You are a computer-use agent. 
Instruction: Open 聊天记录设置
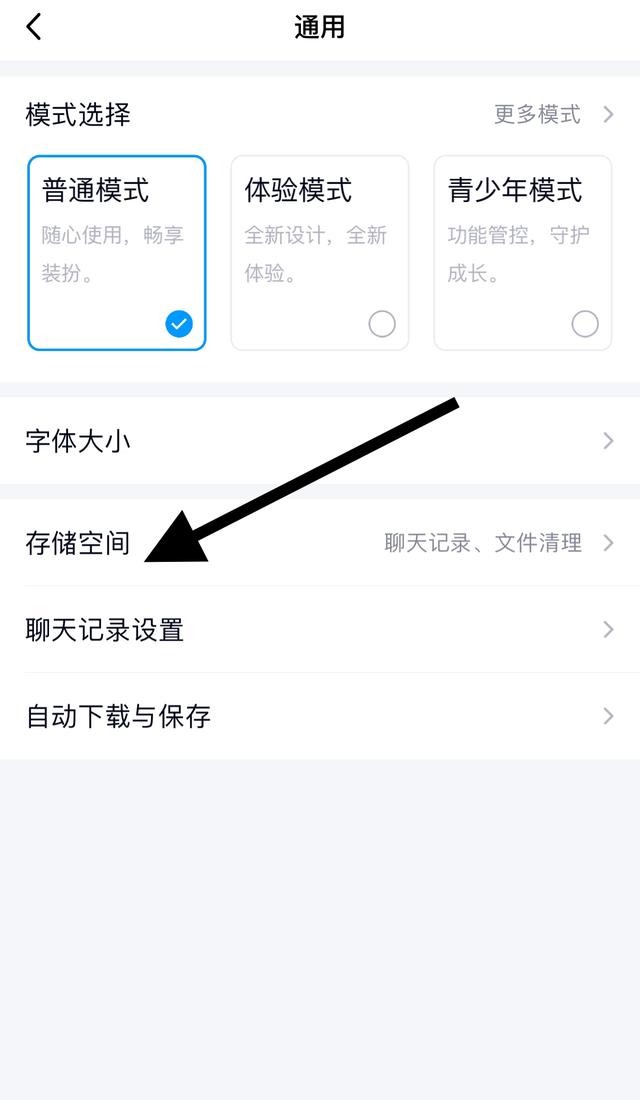click(x=320, y=630)
